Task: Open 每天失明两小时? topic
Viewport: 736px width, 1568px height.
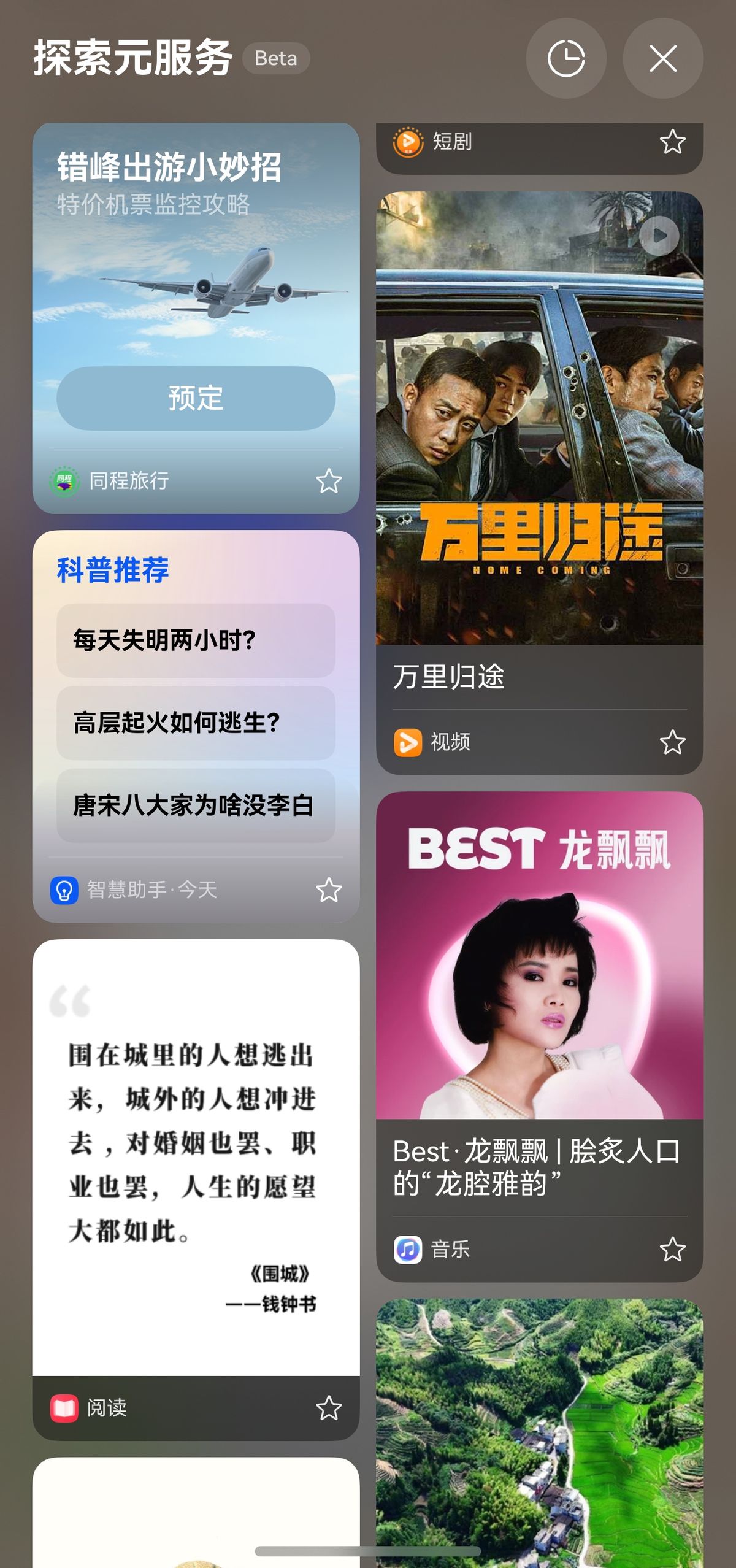Action: pos(196,640)
